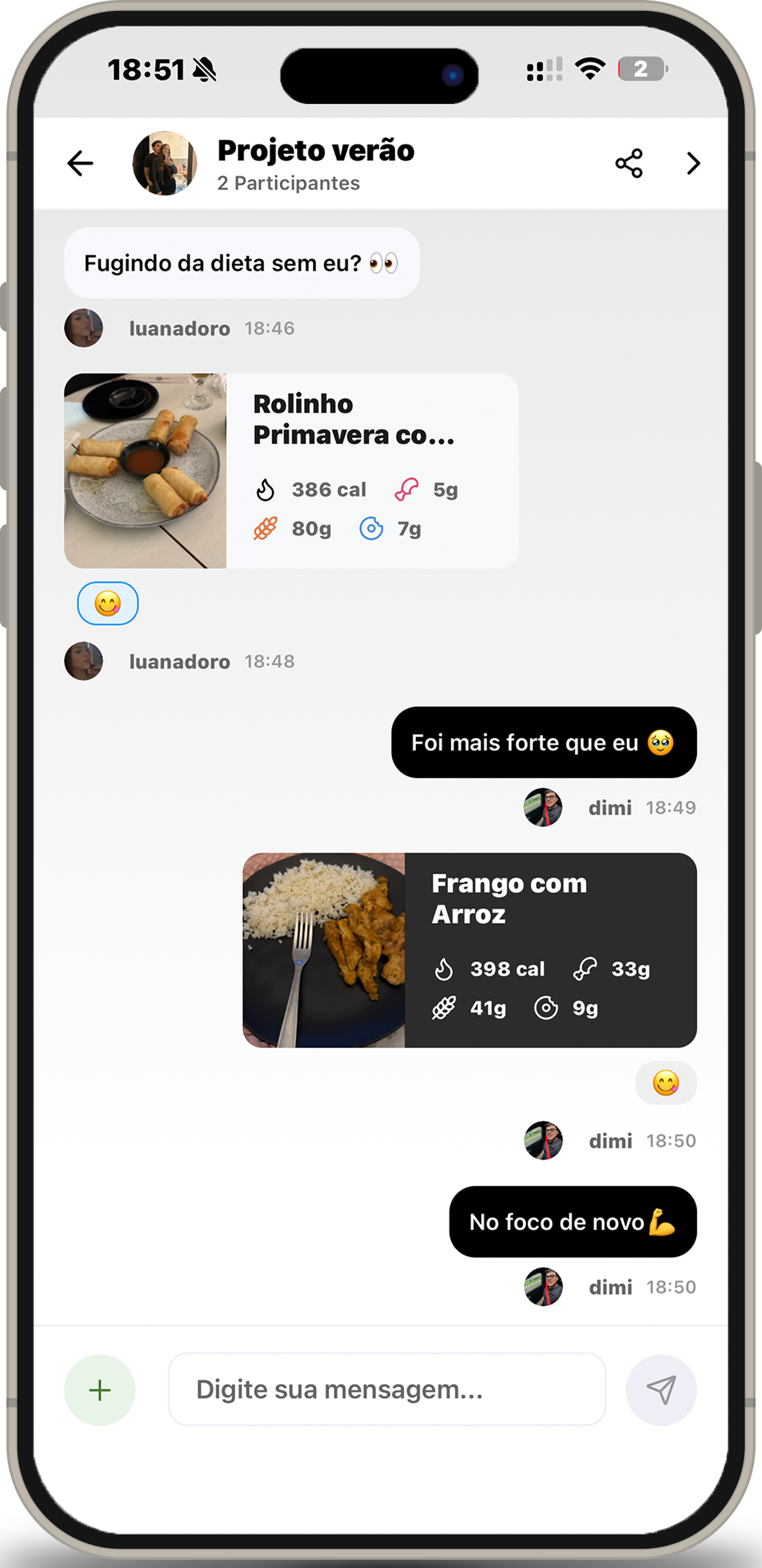Go back using the arrow
The height and width of the screenshot is (1568, 762).
[80, 163]
